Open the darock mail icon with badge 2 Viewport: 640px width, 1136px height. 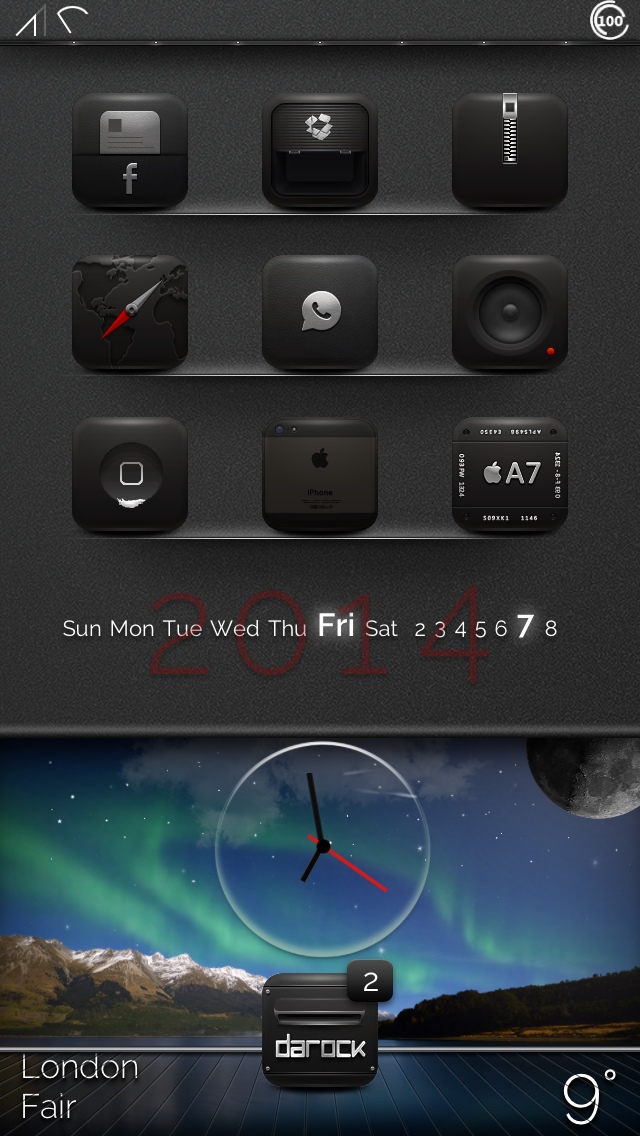(x=320, y=1030)
